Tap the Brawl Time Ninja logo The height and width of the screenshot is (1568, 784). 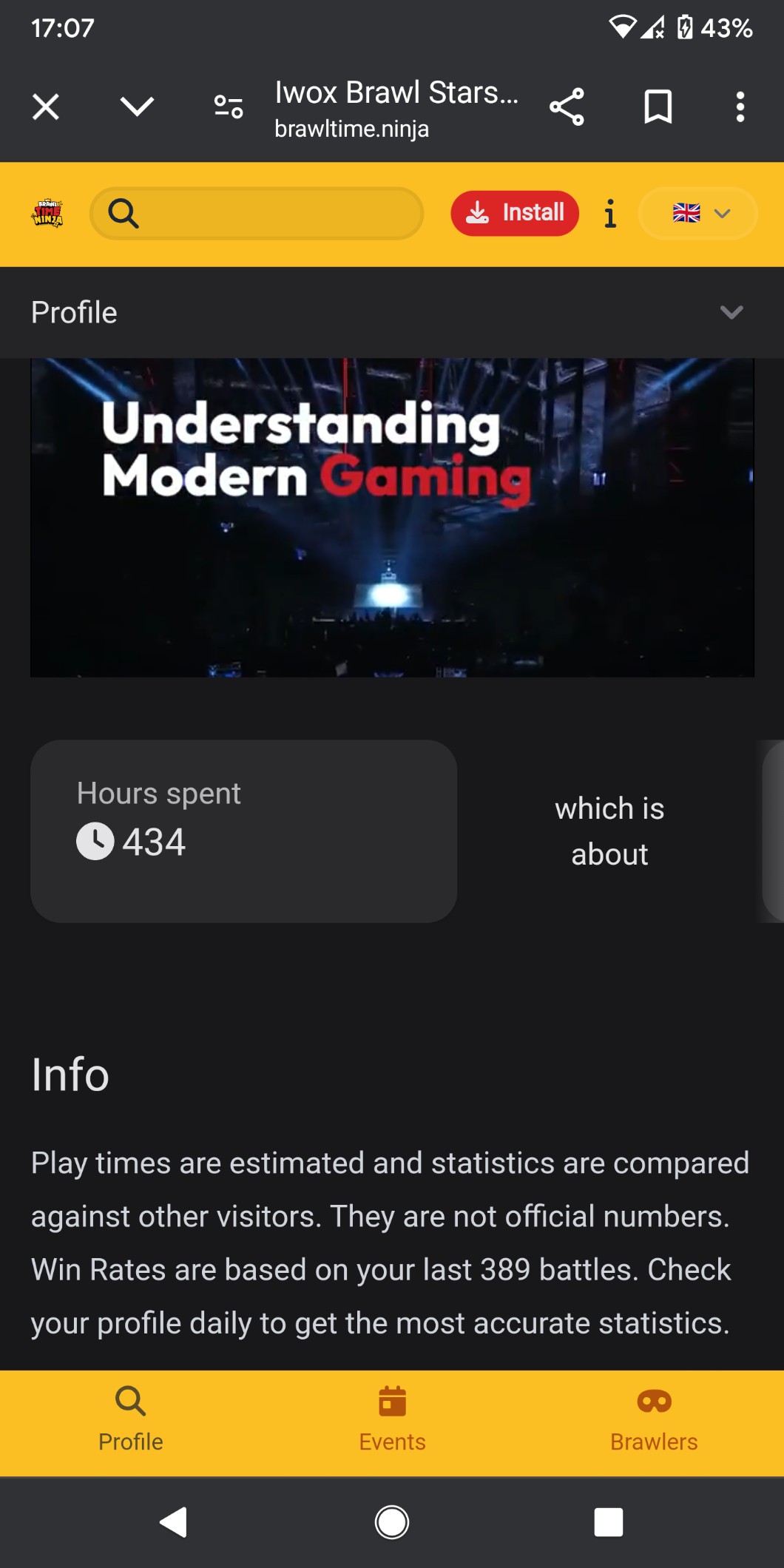(47, 213)
